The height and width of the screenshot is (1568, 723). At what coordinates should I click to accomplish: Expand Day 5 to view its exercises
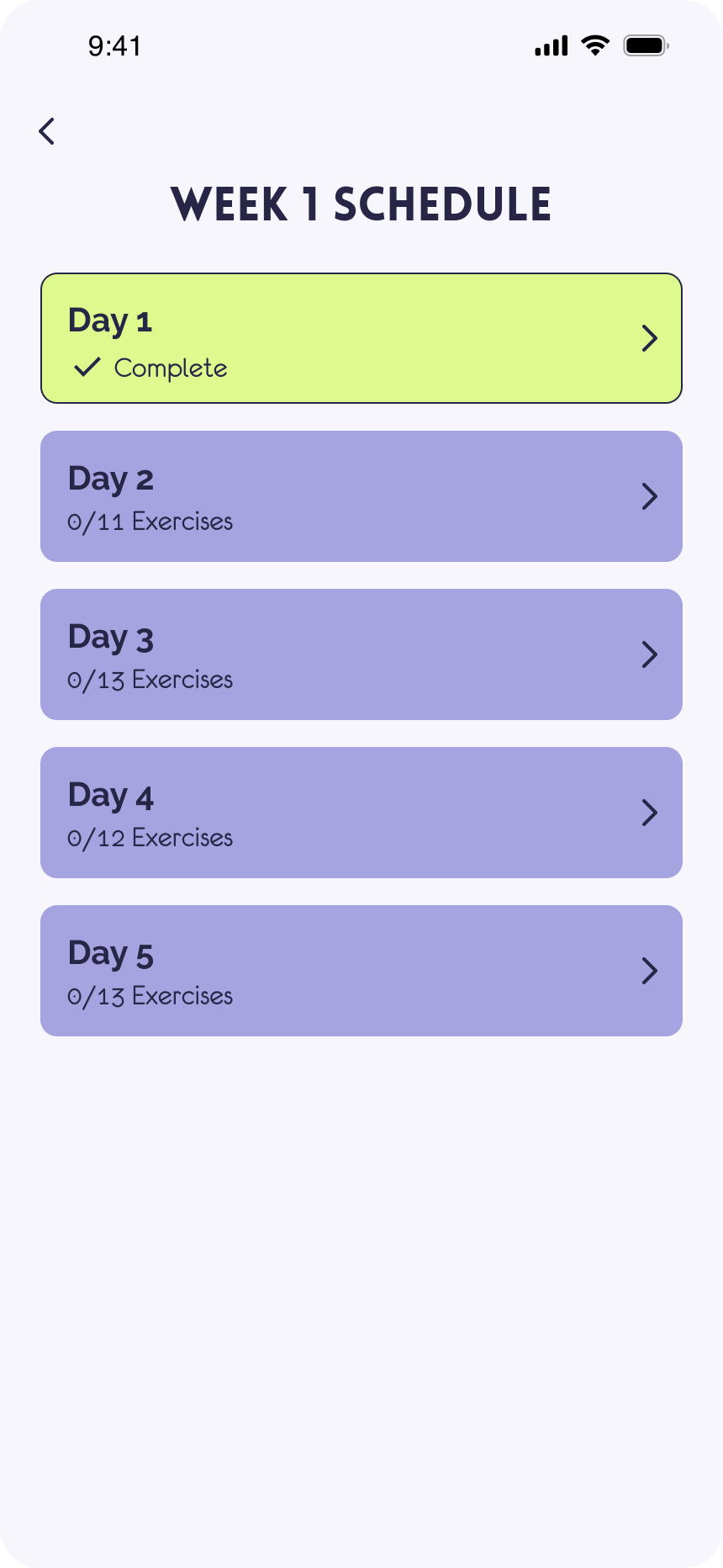coord(361,971)
